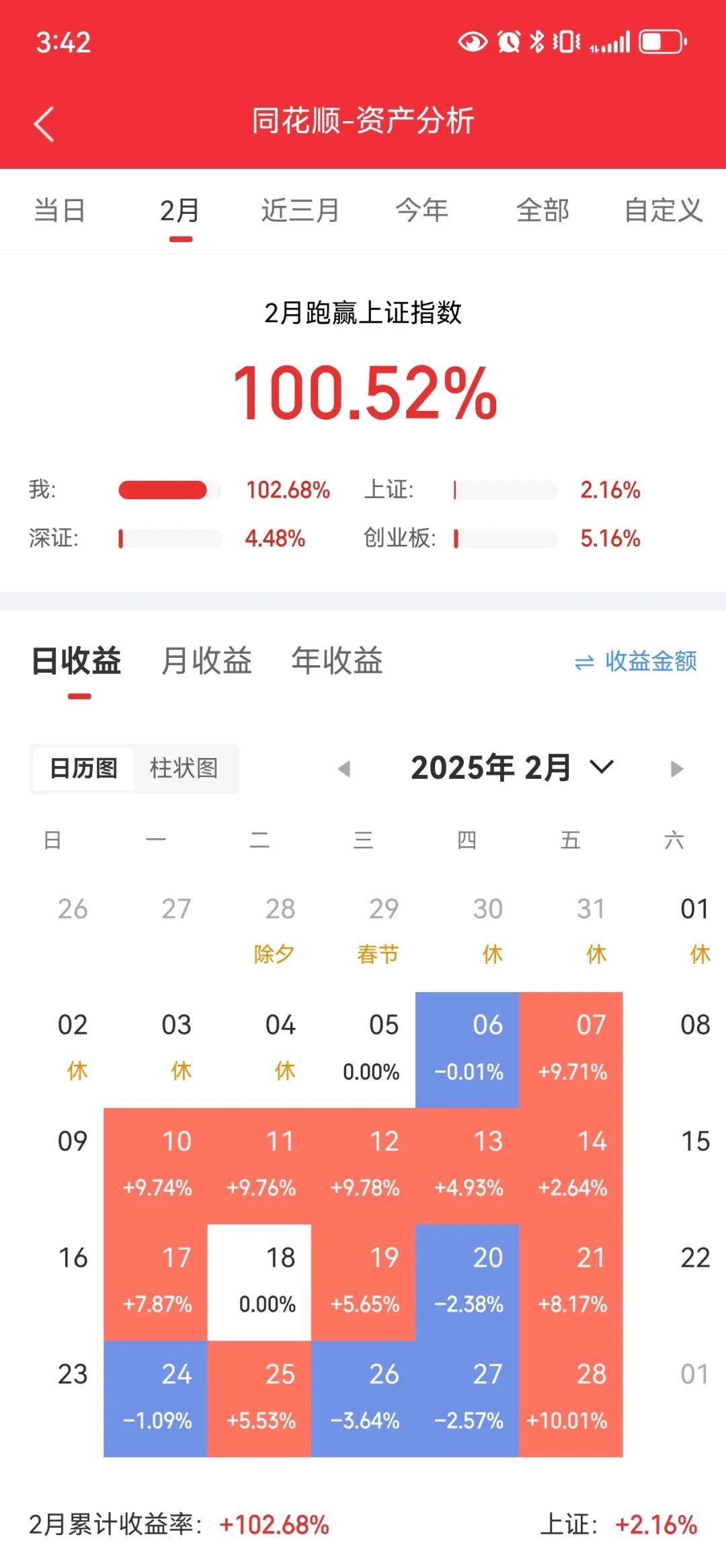Toggle display to 收益金额
The image size is (726, 1568).
[636, 662]
